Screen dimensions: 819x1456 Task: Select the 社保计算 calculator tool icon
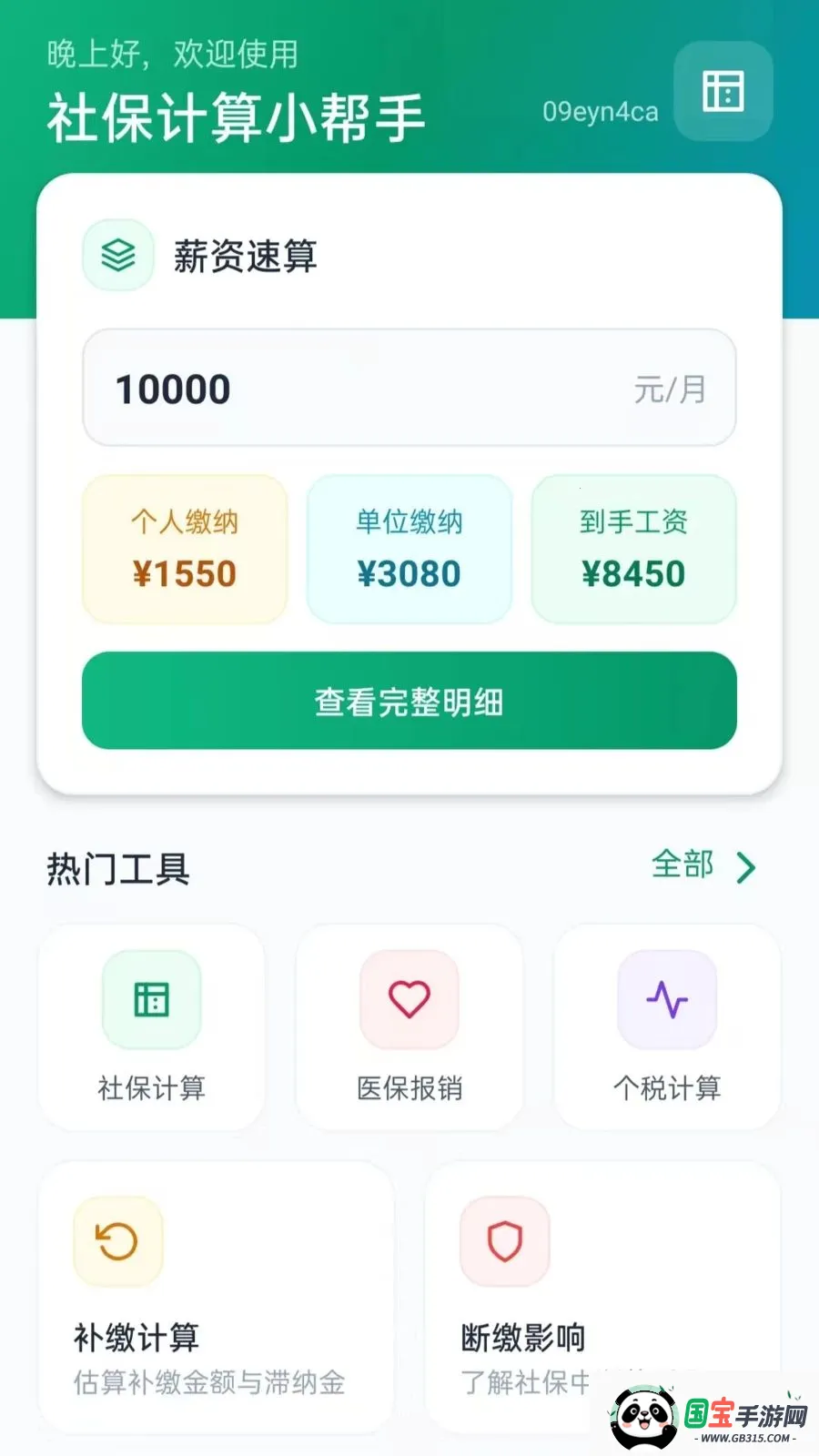[x=151, y=999]
